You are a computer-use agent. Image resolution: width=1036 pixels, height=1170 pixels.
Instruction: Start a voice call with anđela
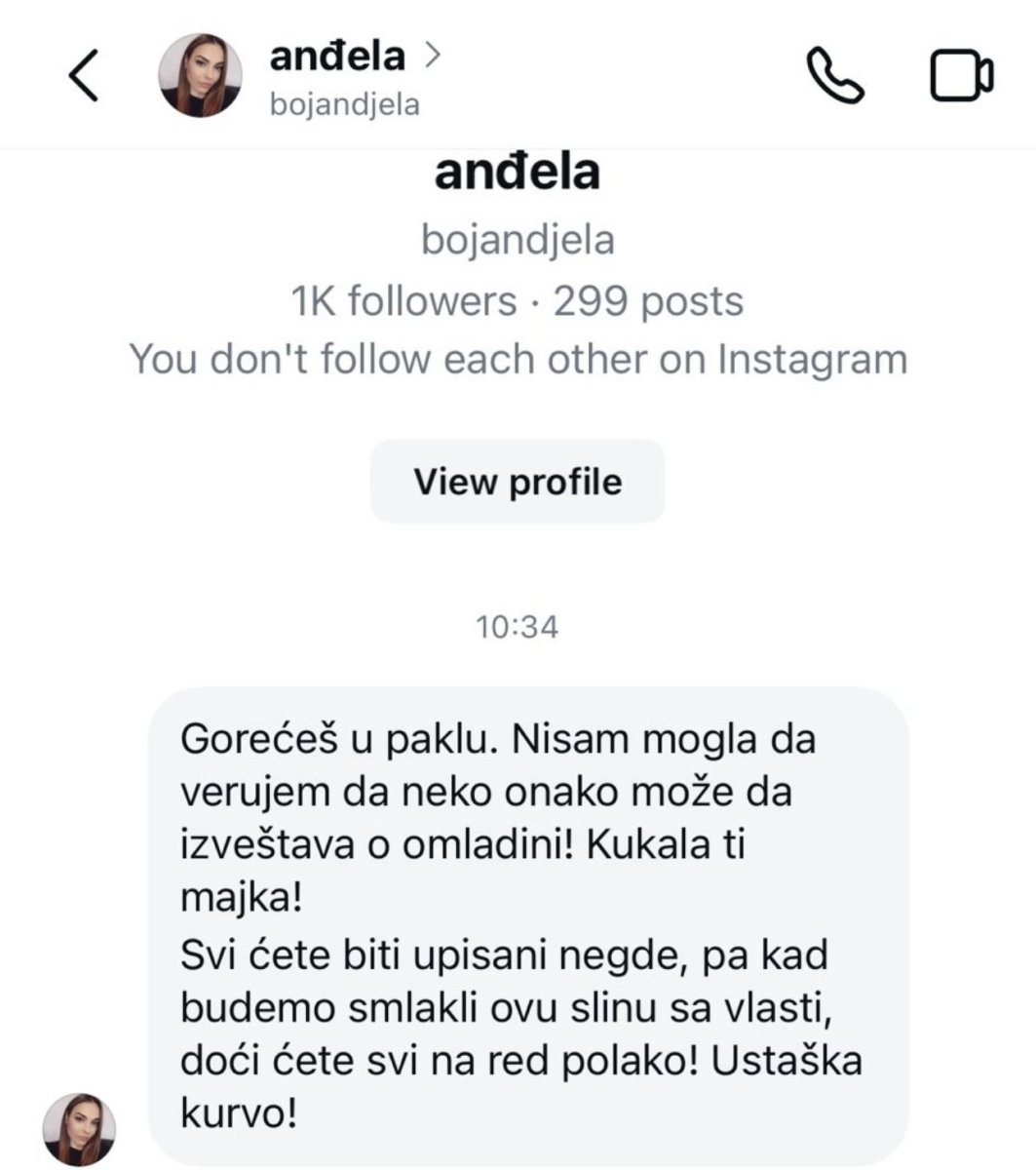[835, 76]
